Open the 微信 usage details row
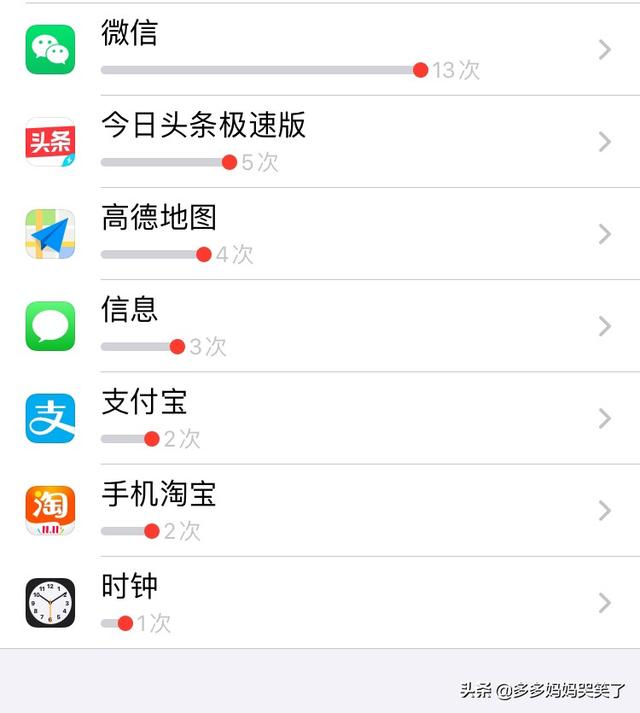The height and width of the screenshot is (713, 640). [x=320, y=50]
